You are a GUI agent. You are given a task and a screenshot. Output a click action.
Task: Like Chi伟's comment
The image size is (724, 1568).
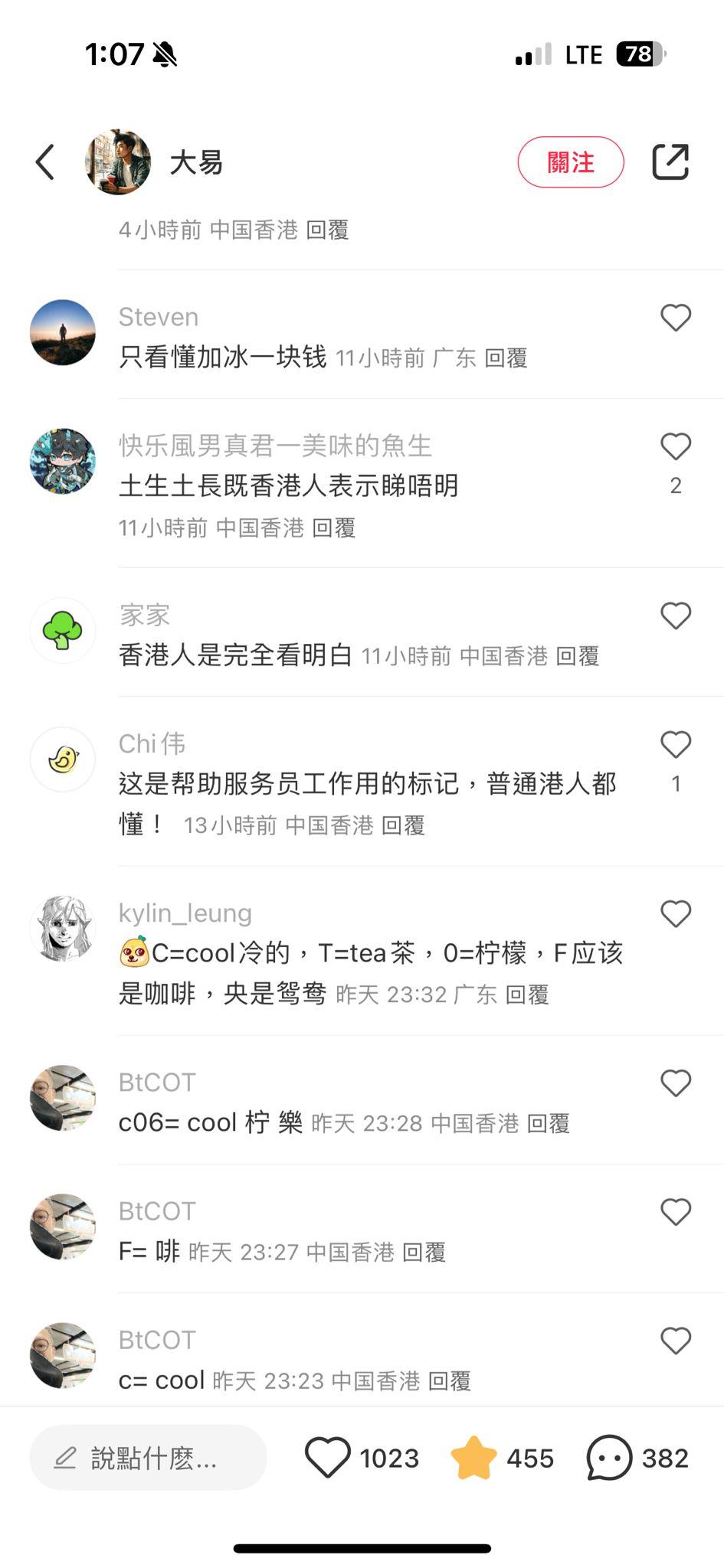click(676, 744)
